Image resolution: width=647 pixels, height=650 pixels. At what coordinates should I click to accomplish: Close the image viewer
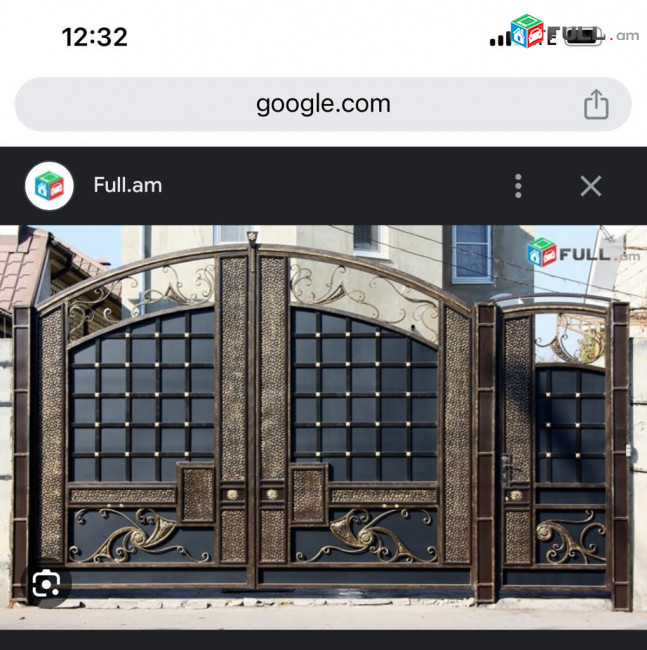pyautogui.click(x=591, y=185)
